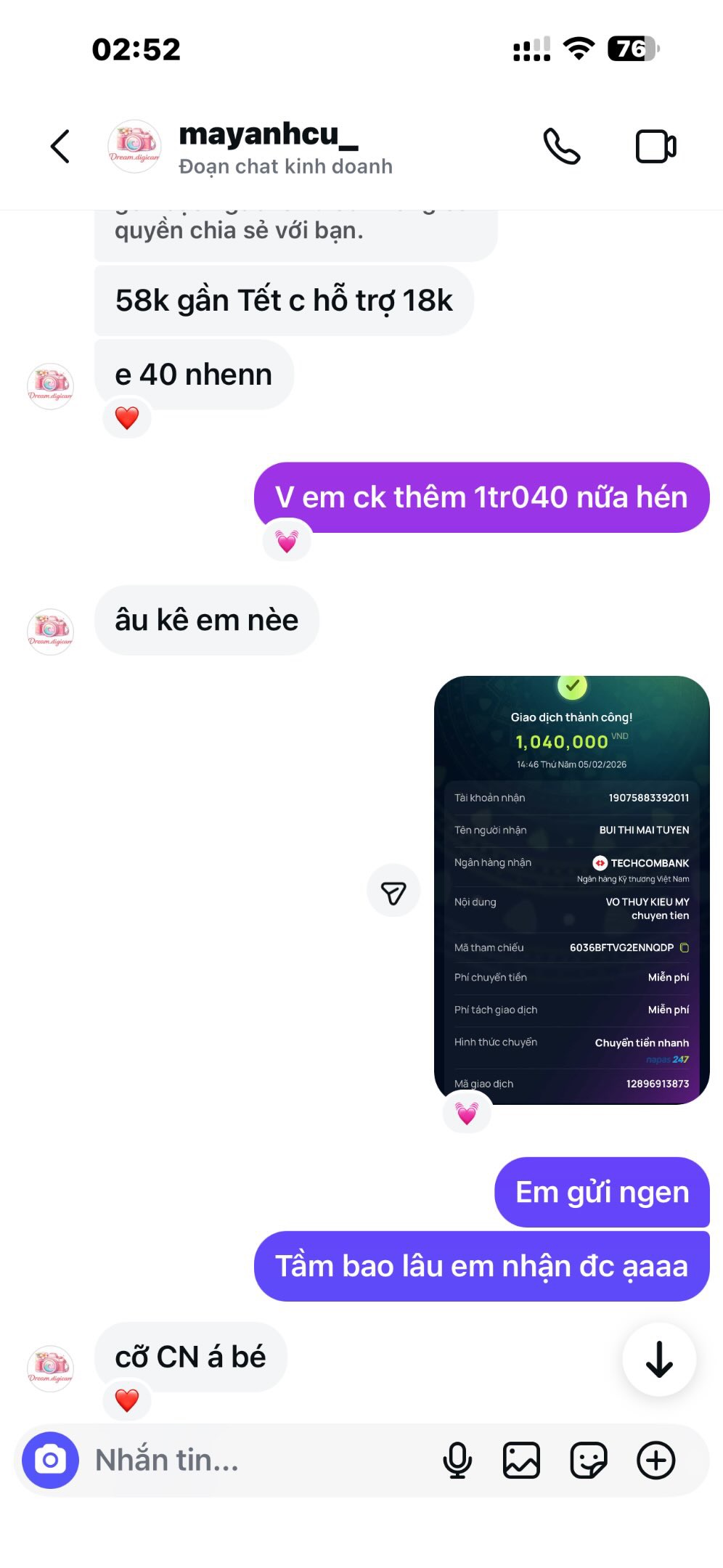Screen dimensions: 723x1568
Task: View the heart reaction on "e 40 nhenn"
Action: [127, 418]
